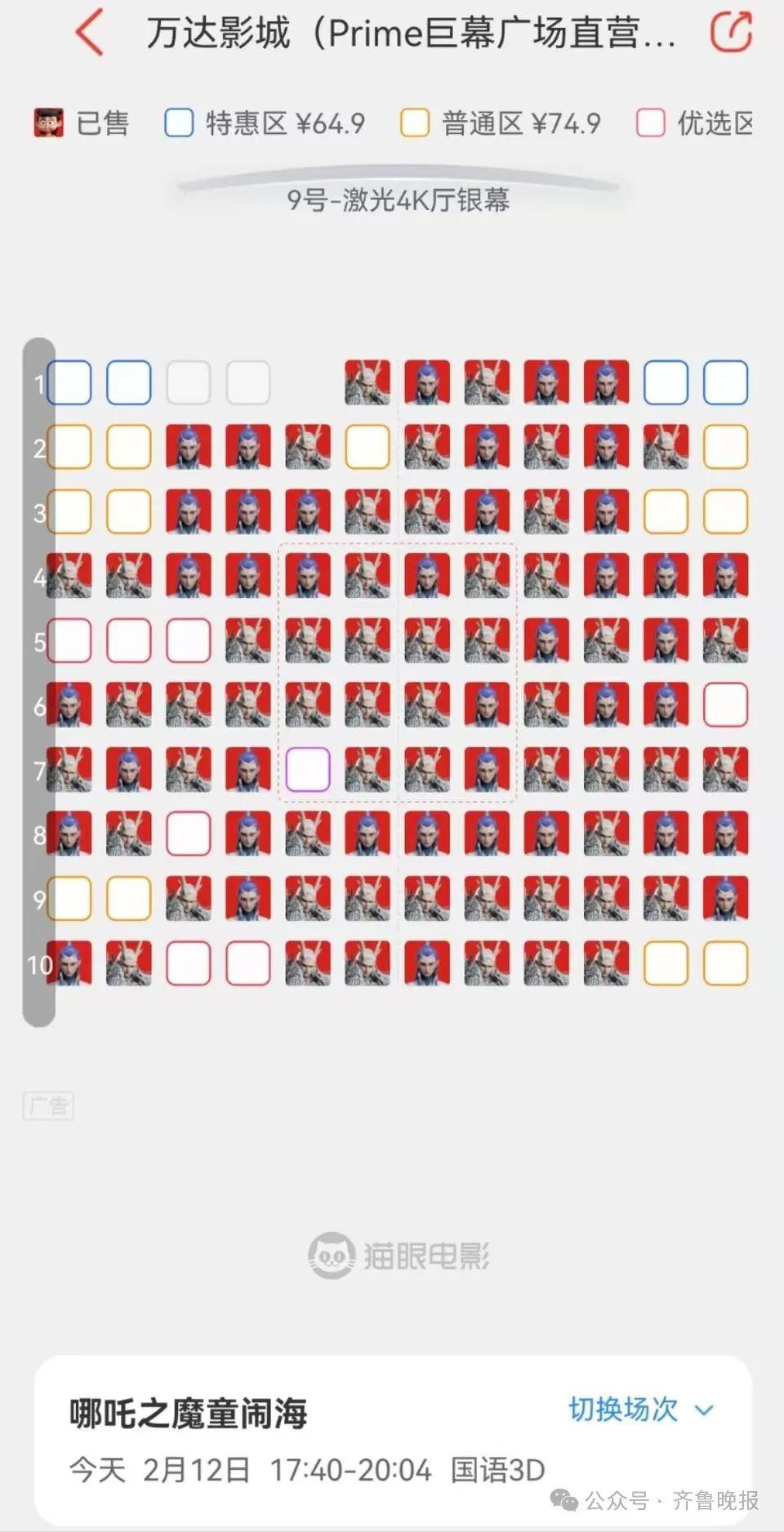Pick the only free seat in row 6
The image size is (784, 1532).
[x=725, y=705]
